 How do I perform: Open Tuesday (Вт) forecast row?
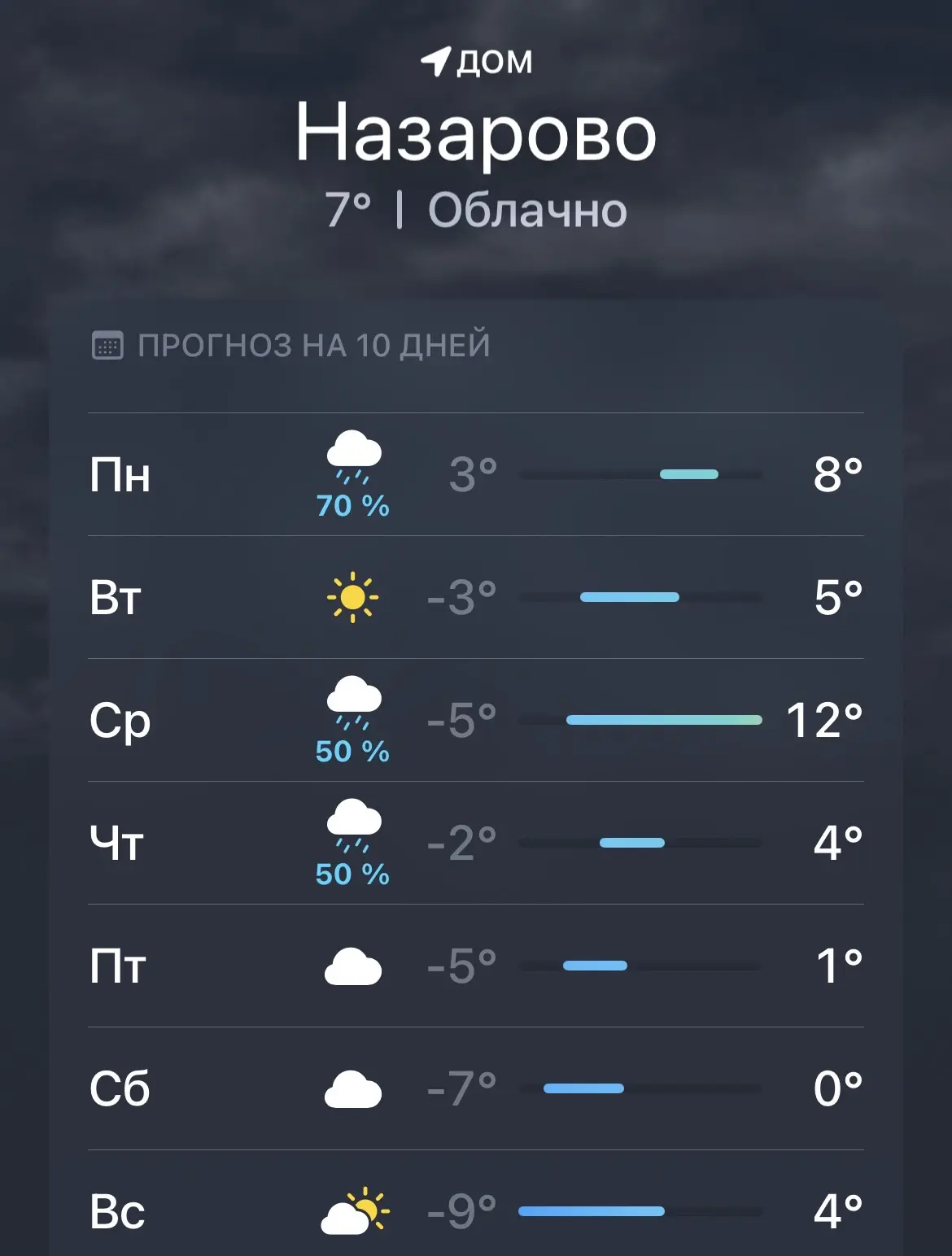point(476,597)
